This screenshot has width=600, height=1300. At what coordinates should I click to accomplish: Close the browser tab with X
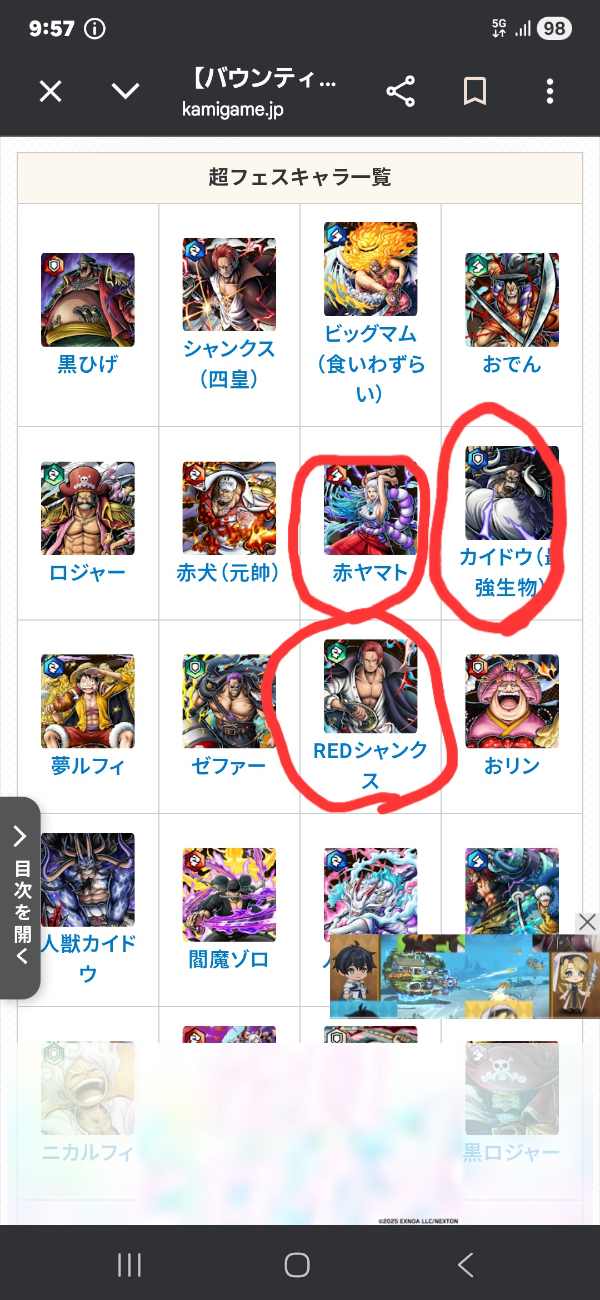coord(50,92)
